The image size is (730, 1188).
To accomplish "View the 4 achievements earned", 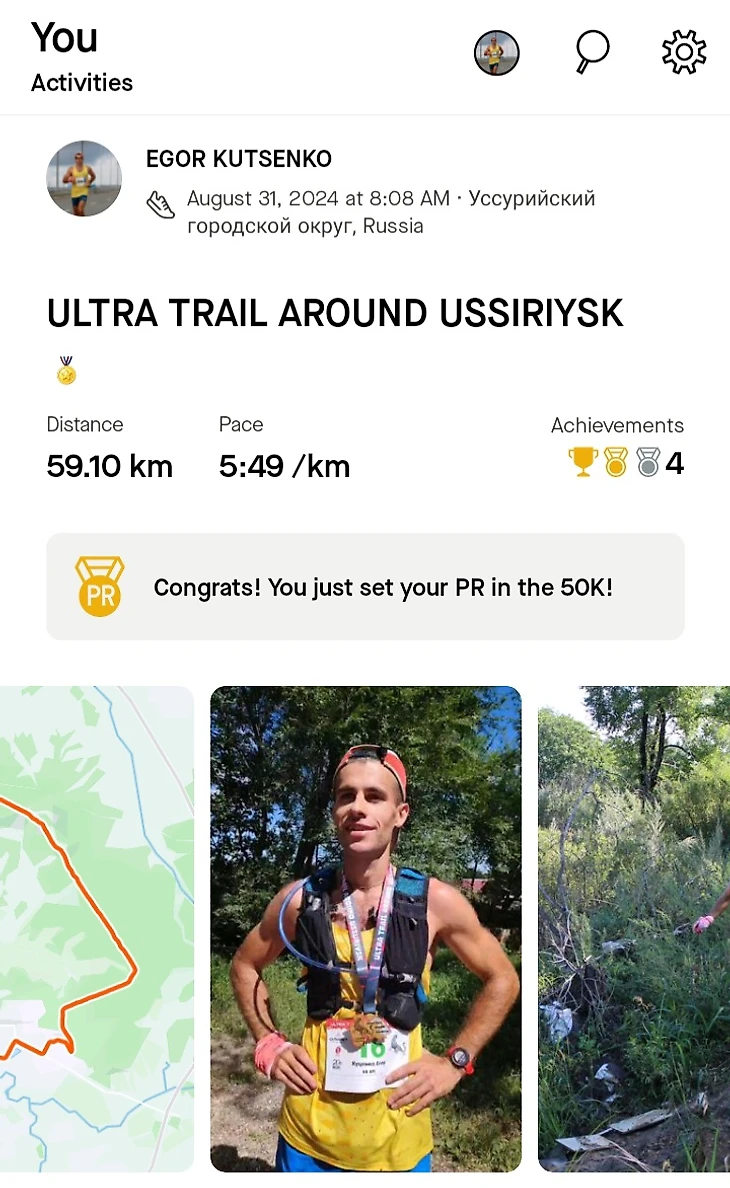I will pos(626,463).
